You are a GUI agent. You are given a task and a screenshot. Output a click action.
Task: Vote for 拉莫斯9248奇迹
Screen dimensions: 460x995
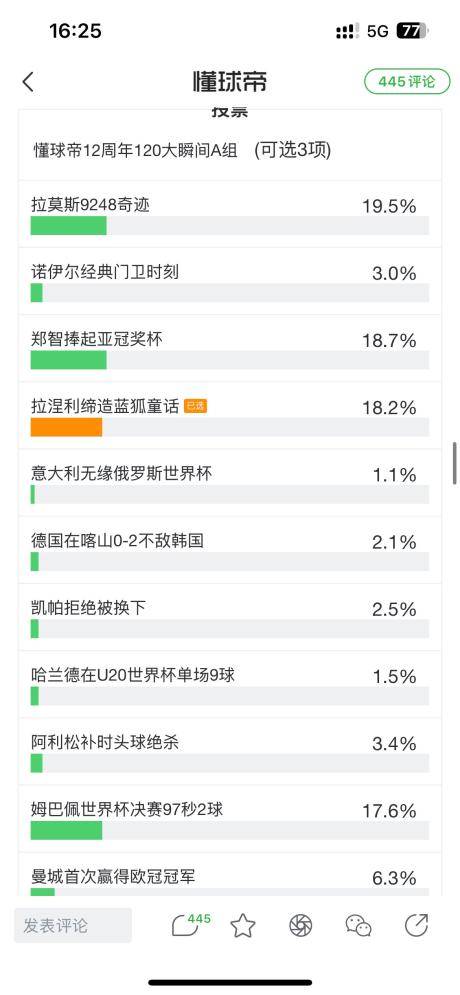coord(230,214)
